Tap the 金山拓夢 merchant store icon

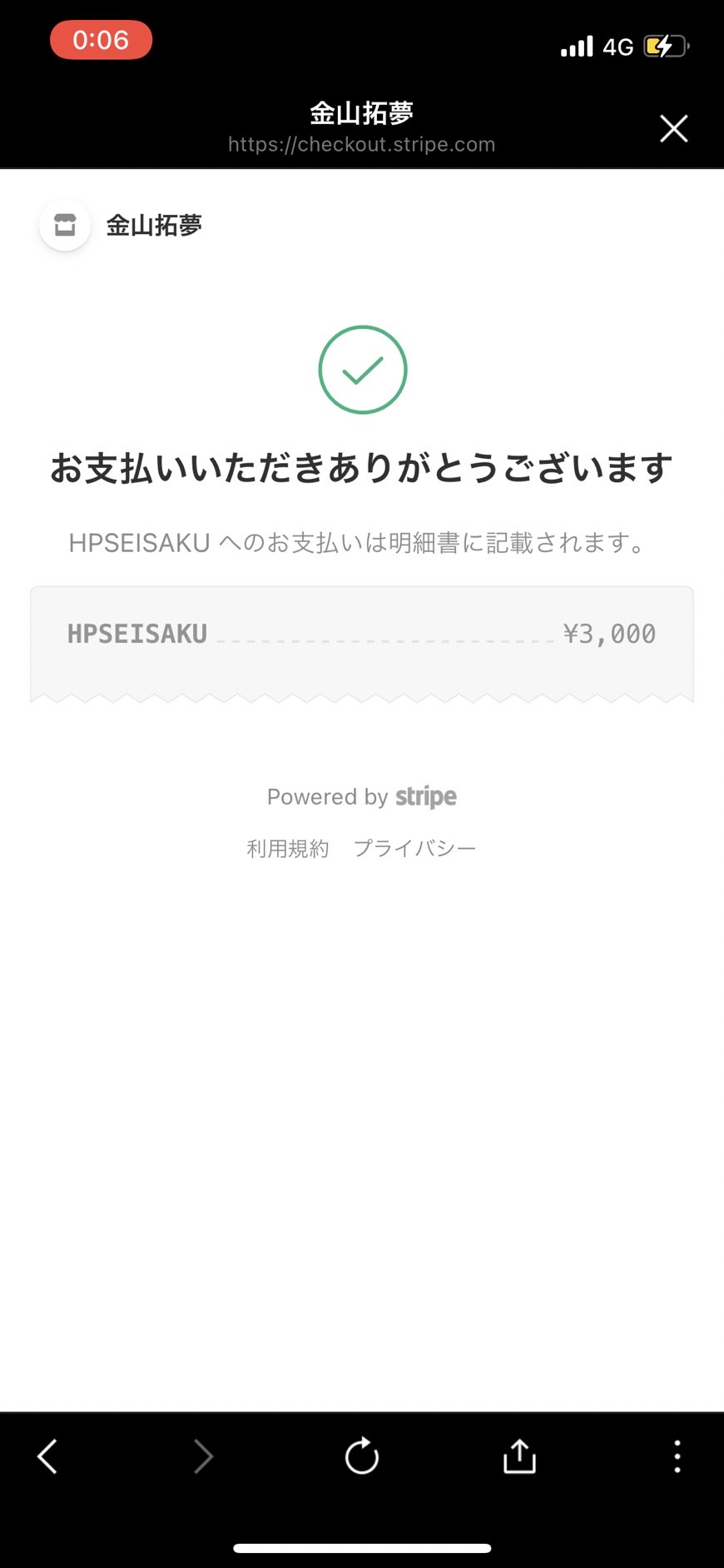pyautogui.click(x=65, y=225)
